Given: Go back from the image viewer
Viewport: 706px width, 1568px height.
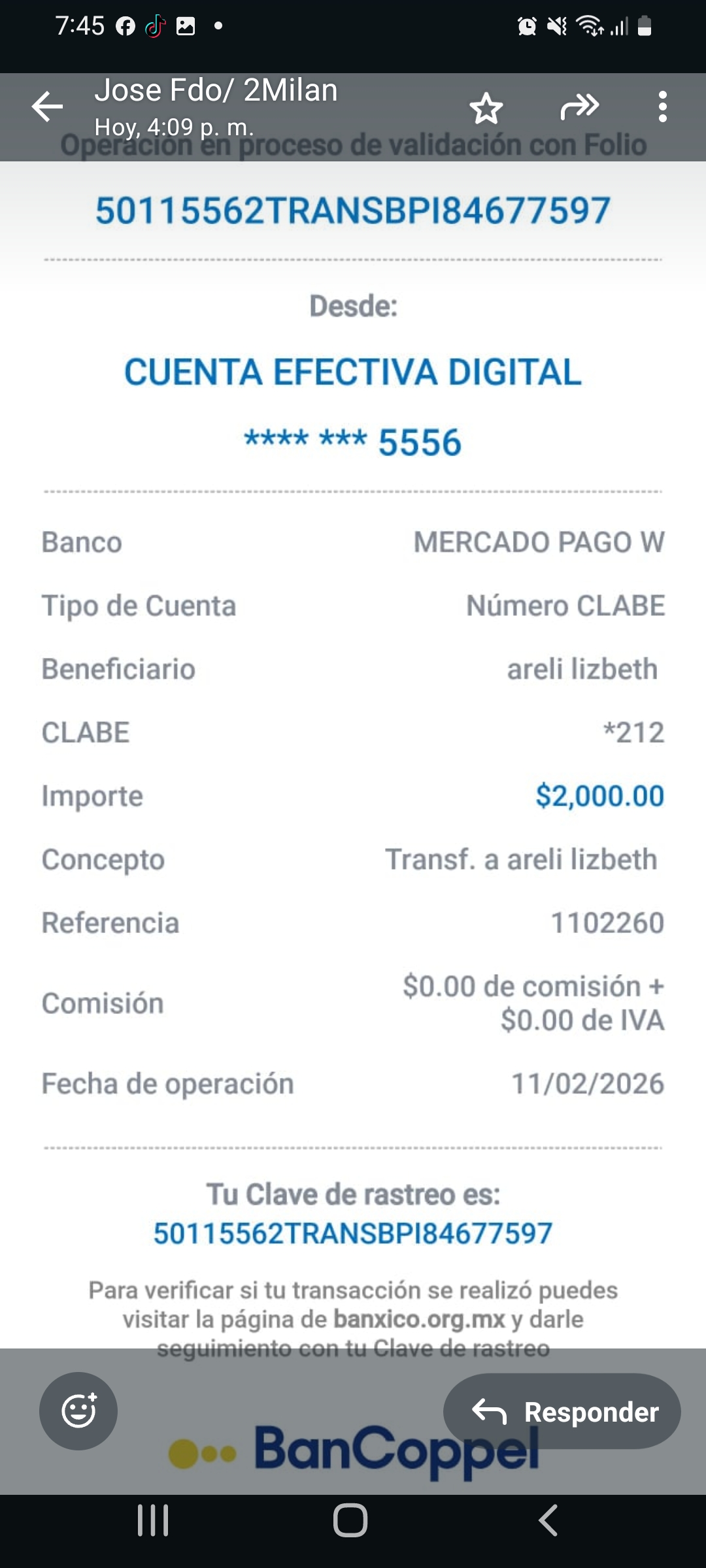Looking at the screenshot, I should click(48, 106).
